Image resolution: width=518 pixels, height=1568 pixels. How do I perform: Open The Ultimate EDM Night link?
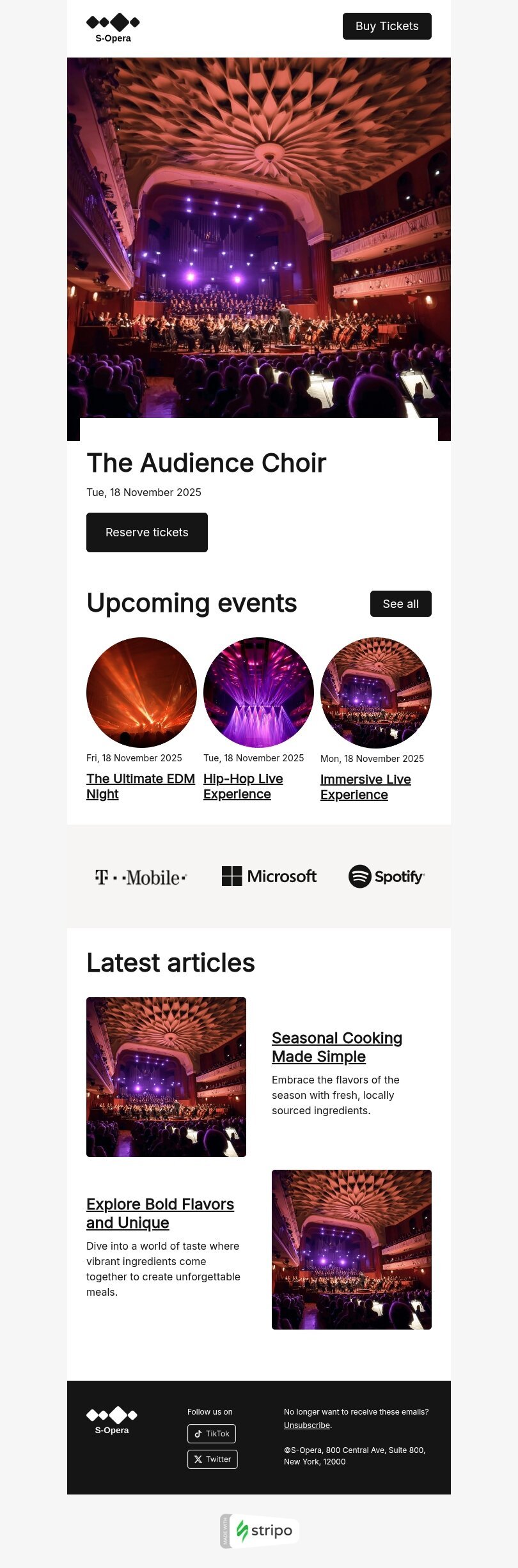click(x=140, y=786)
